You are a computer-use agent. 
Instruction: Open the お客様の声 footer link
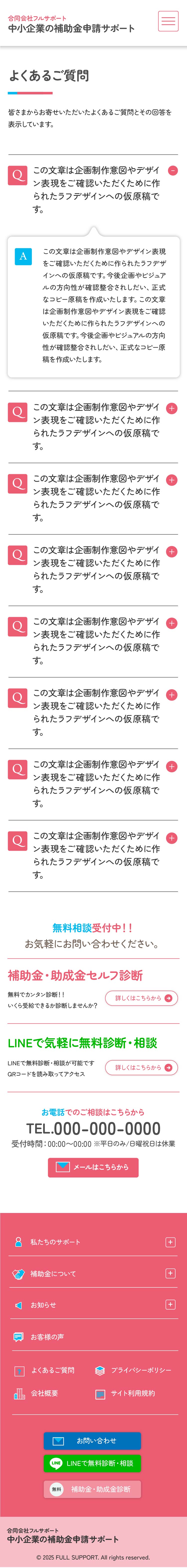click(x=47, y=1337)
